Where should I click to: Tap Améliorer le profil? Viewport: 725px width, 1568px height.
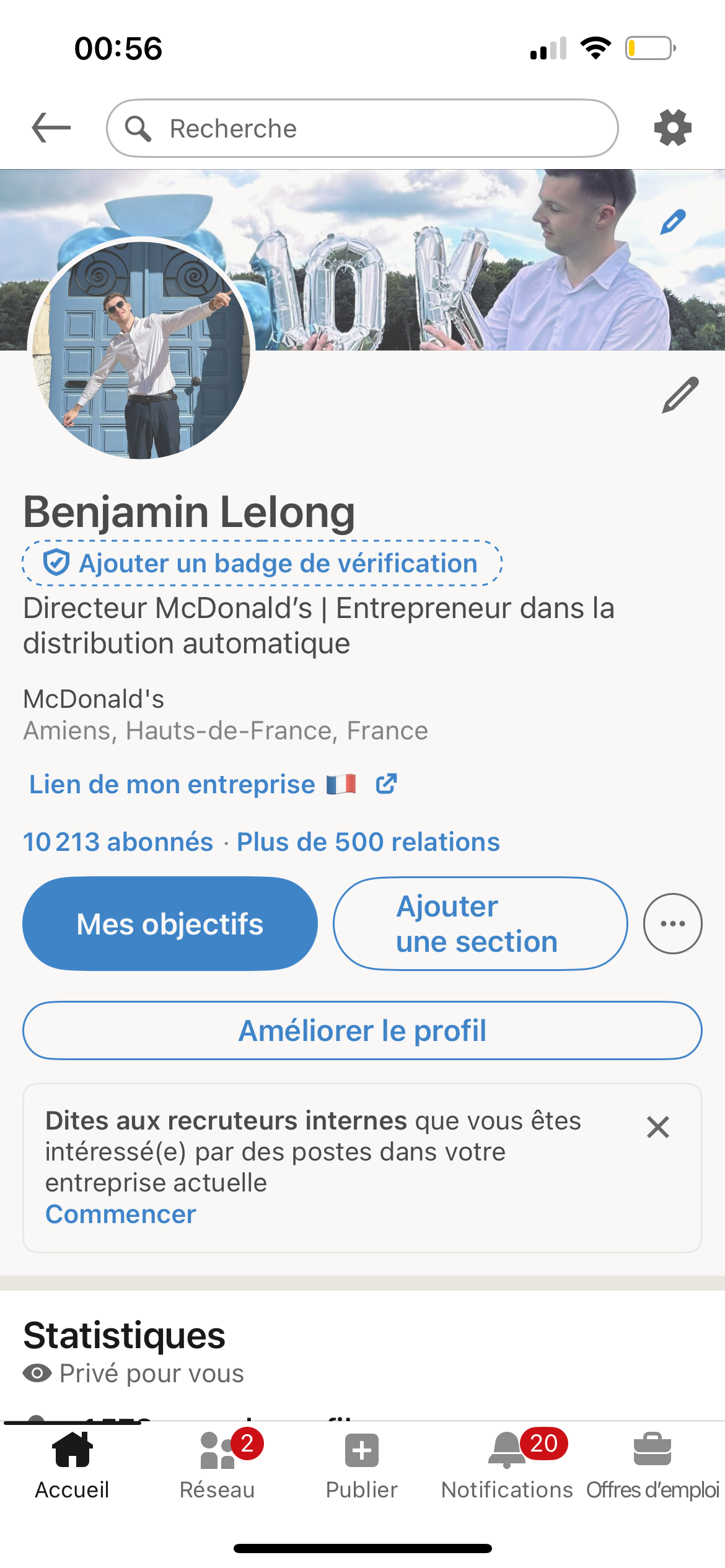(362, 1031)
